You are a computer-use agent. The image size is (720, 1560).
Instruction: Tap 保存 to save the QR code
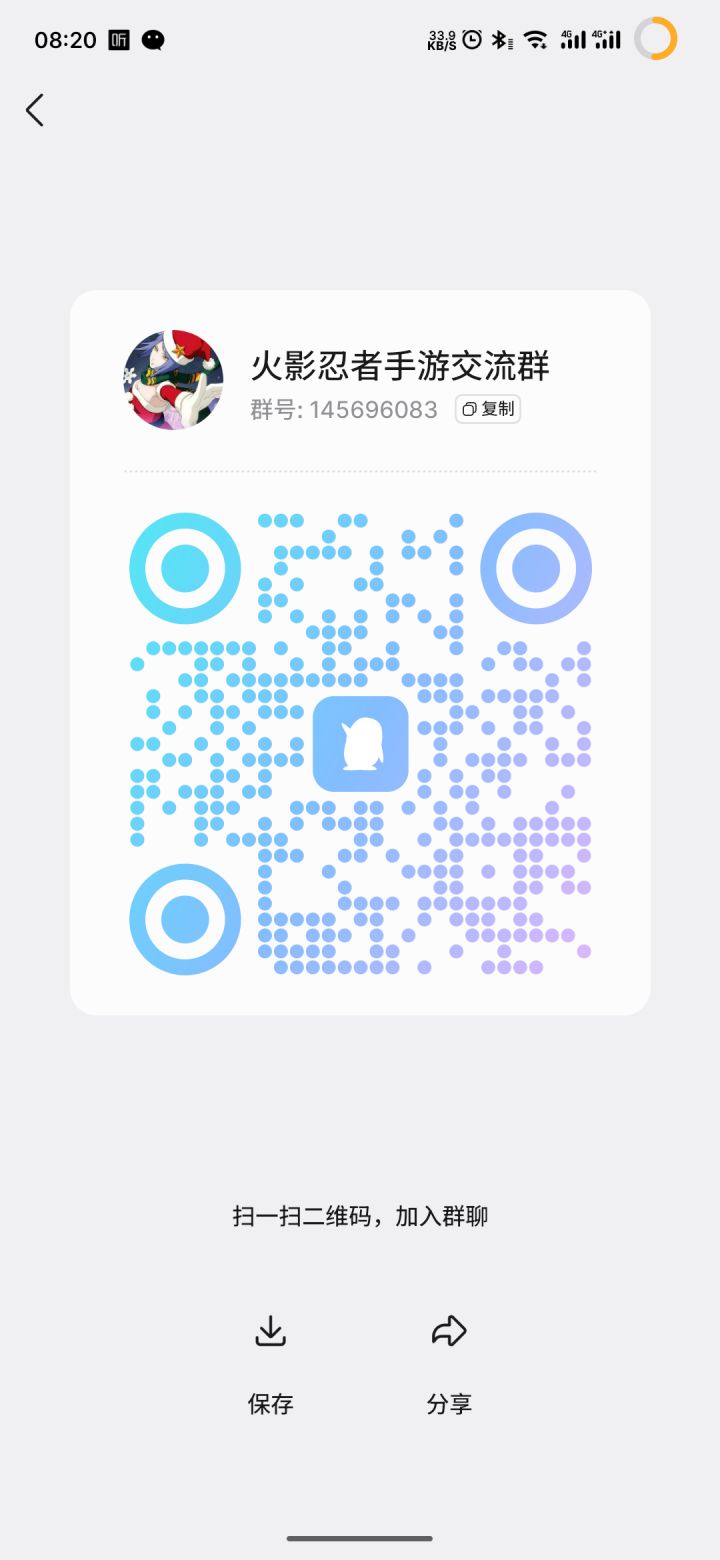point(270,1404)
